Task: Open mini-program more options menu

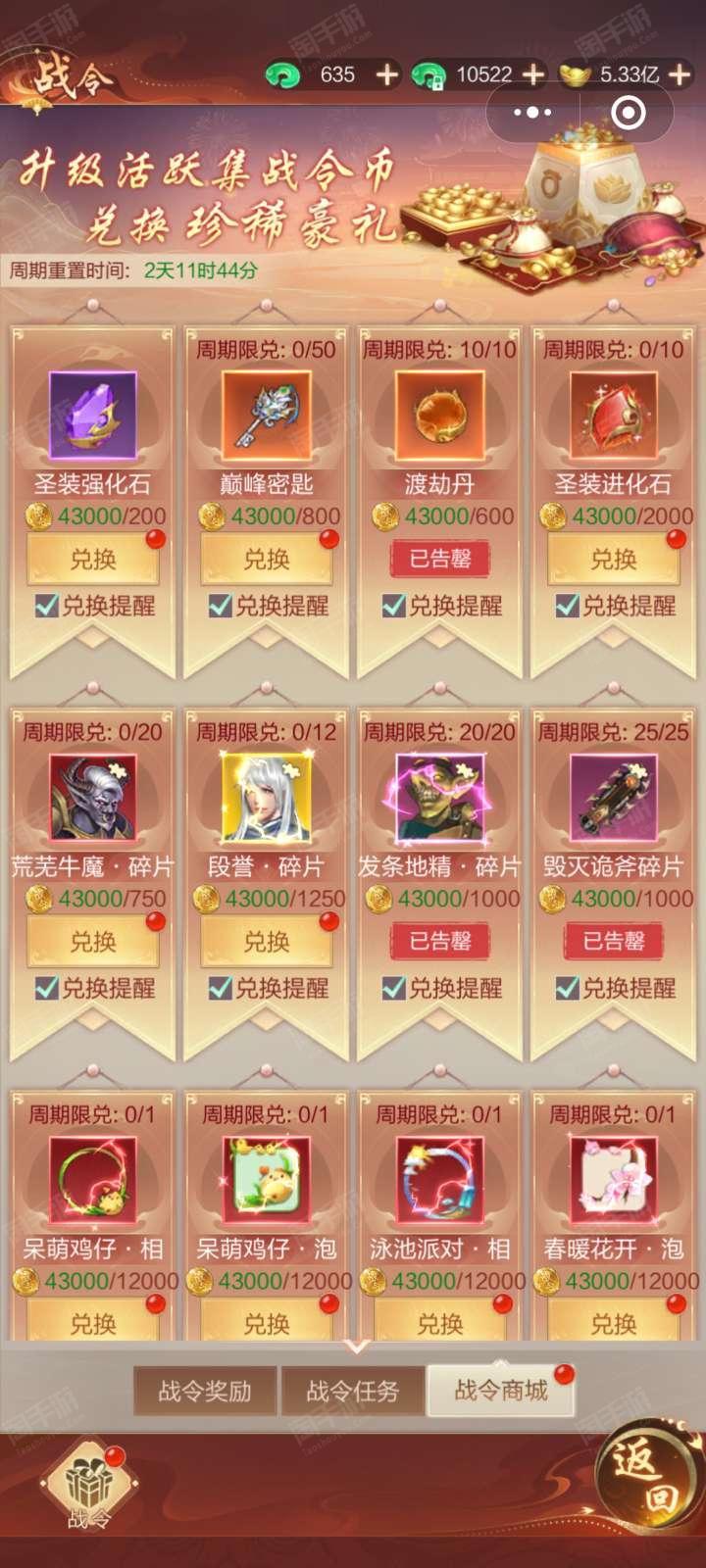Action: [x=532, y=113]
